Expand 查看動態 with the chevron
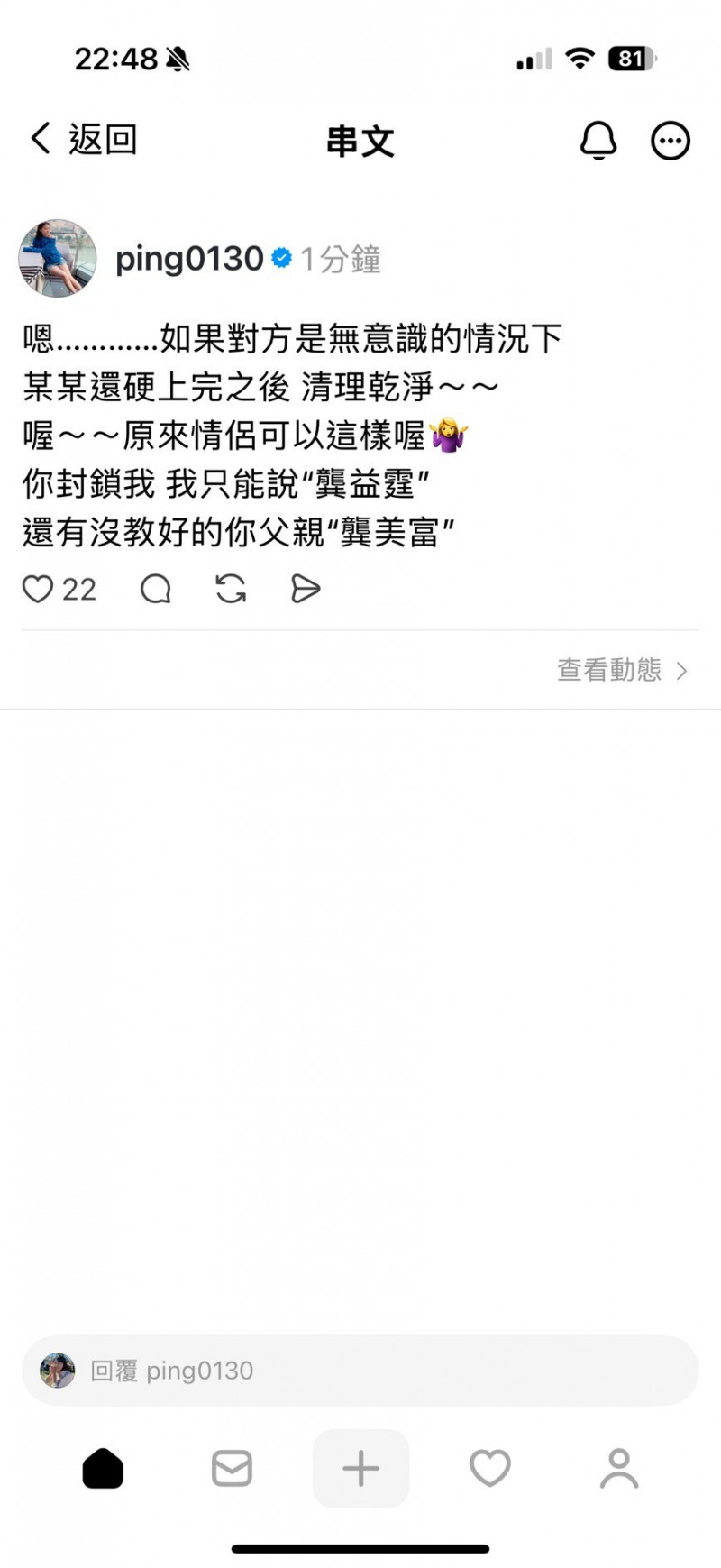721x1568 pixels. [683, 670]
